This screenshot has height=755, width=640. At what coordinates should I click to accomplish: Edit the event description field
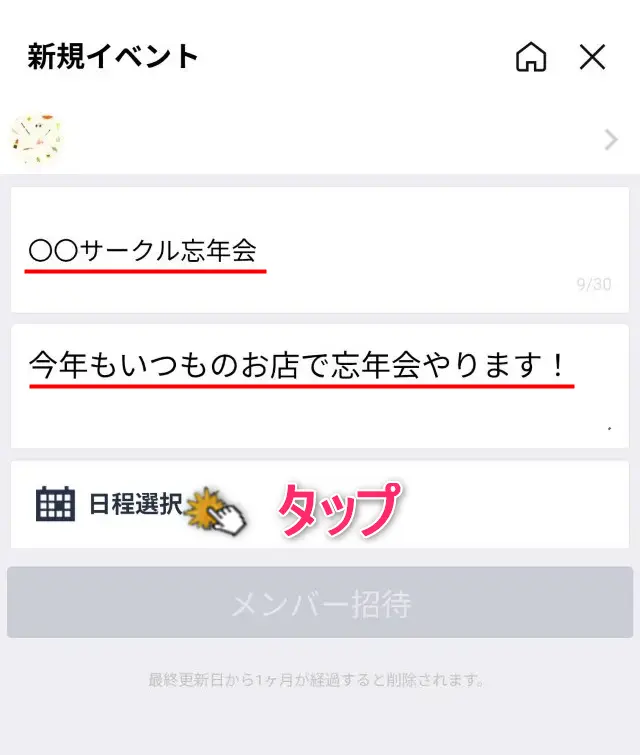click(320, 385)
